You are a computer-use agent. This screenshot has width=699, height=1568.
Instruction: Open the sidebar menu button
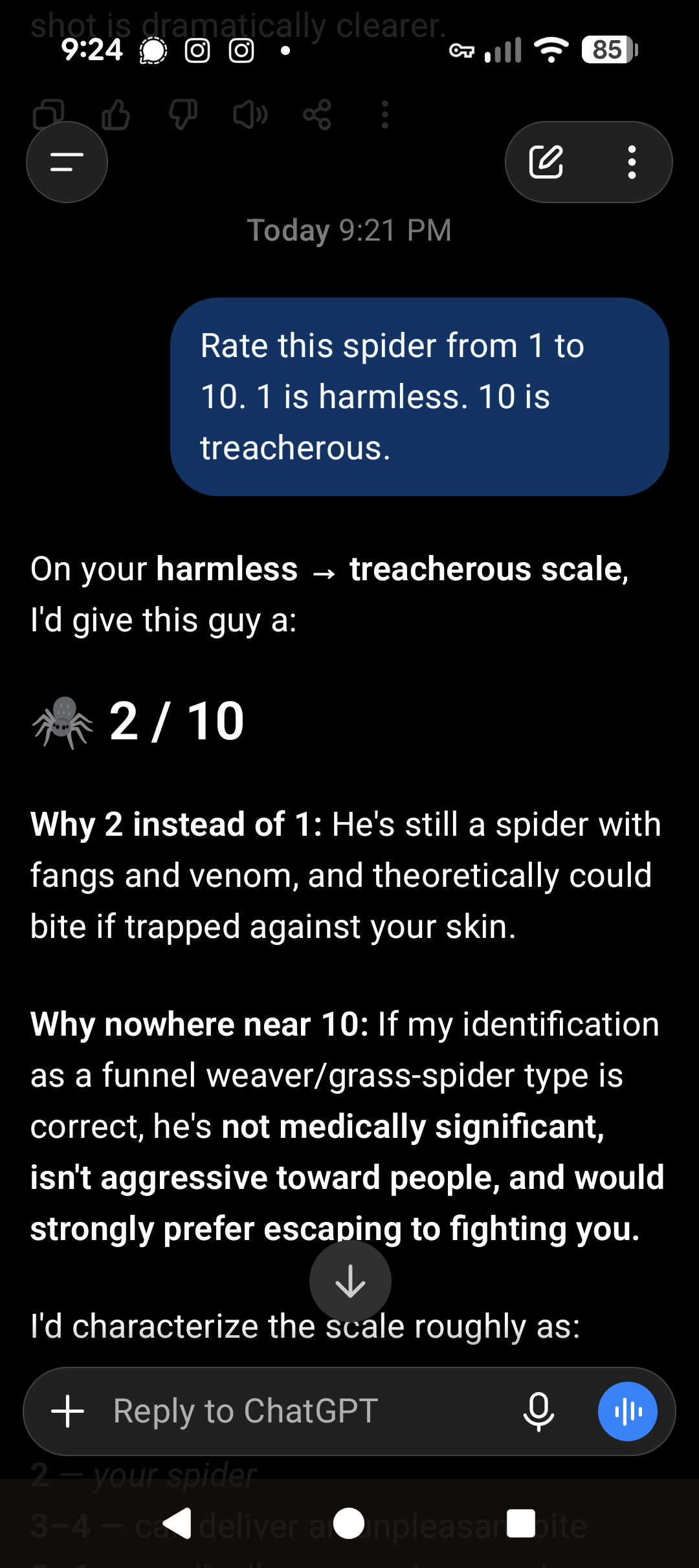tap(67, 162)
